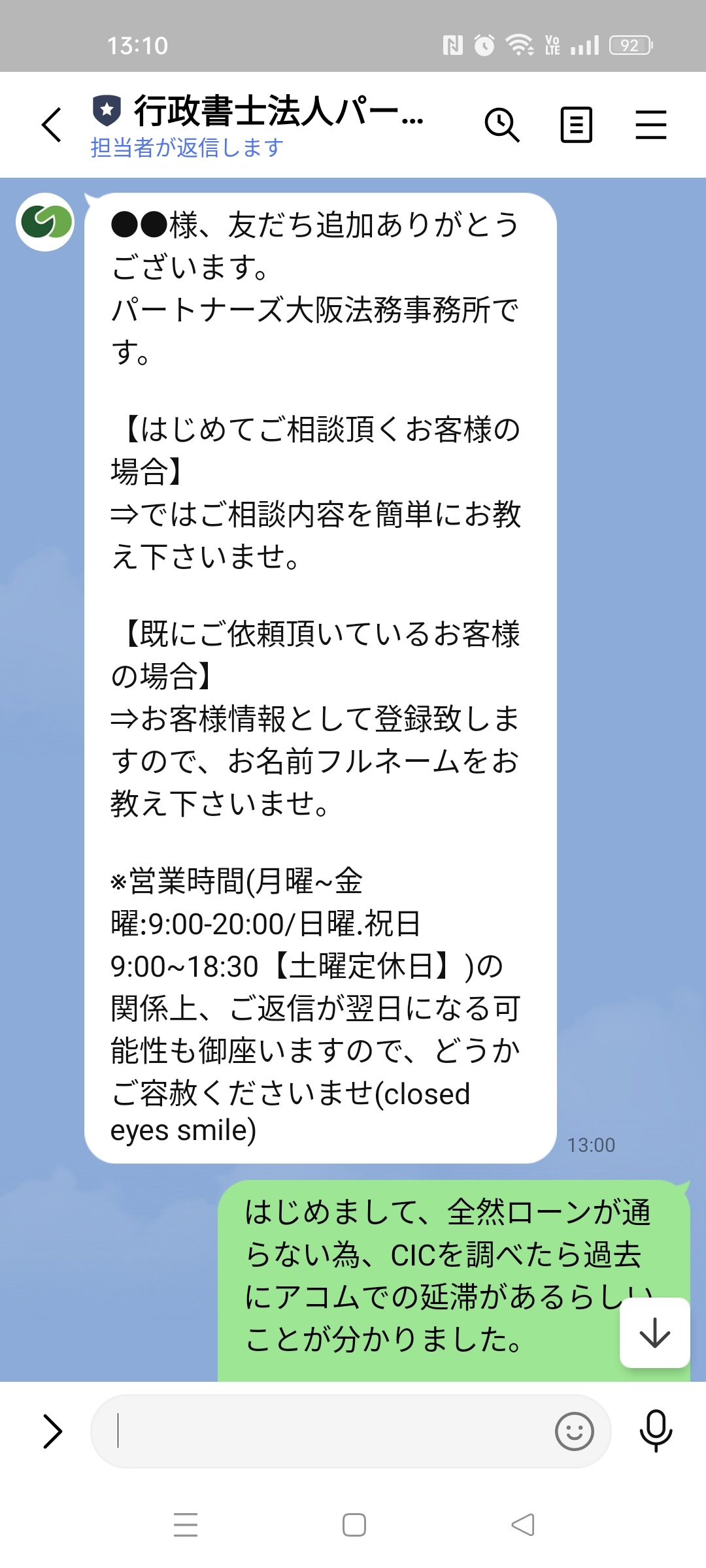The width and height of the screenshot is (706, 1568).
Task: Go to the system home screen
Action: click(x=354, y=1525)
